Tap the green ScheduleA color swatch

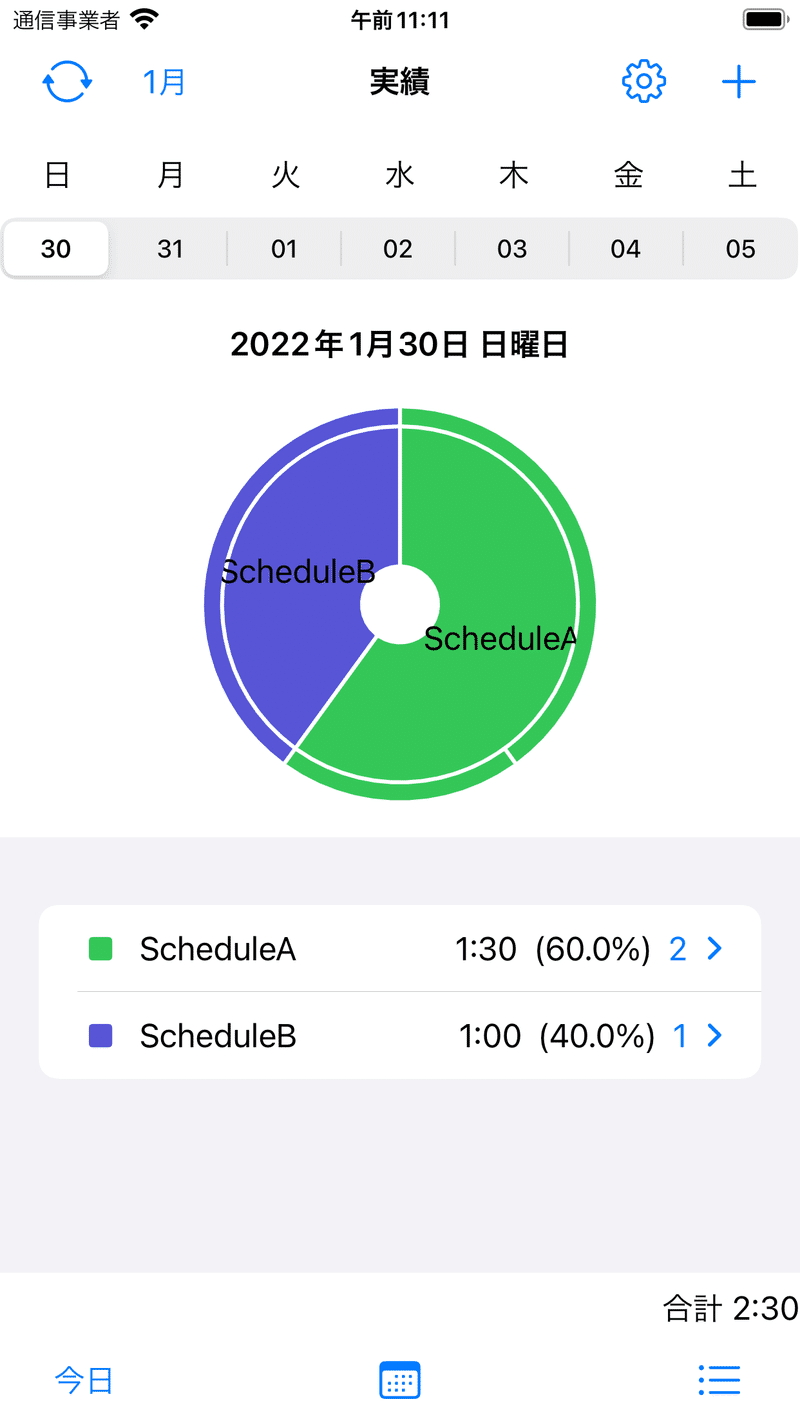pyautogui.click(x=102, y=948)
